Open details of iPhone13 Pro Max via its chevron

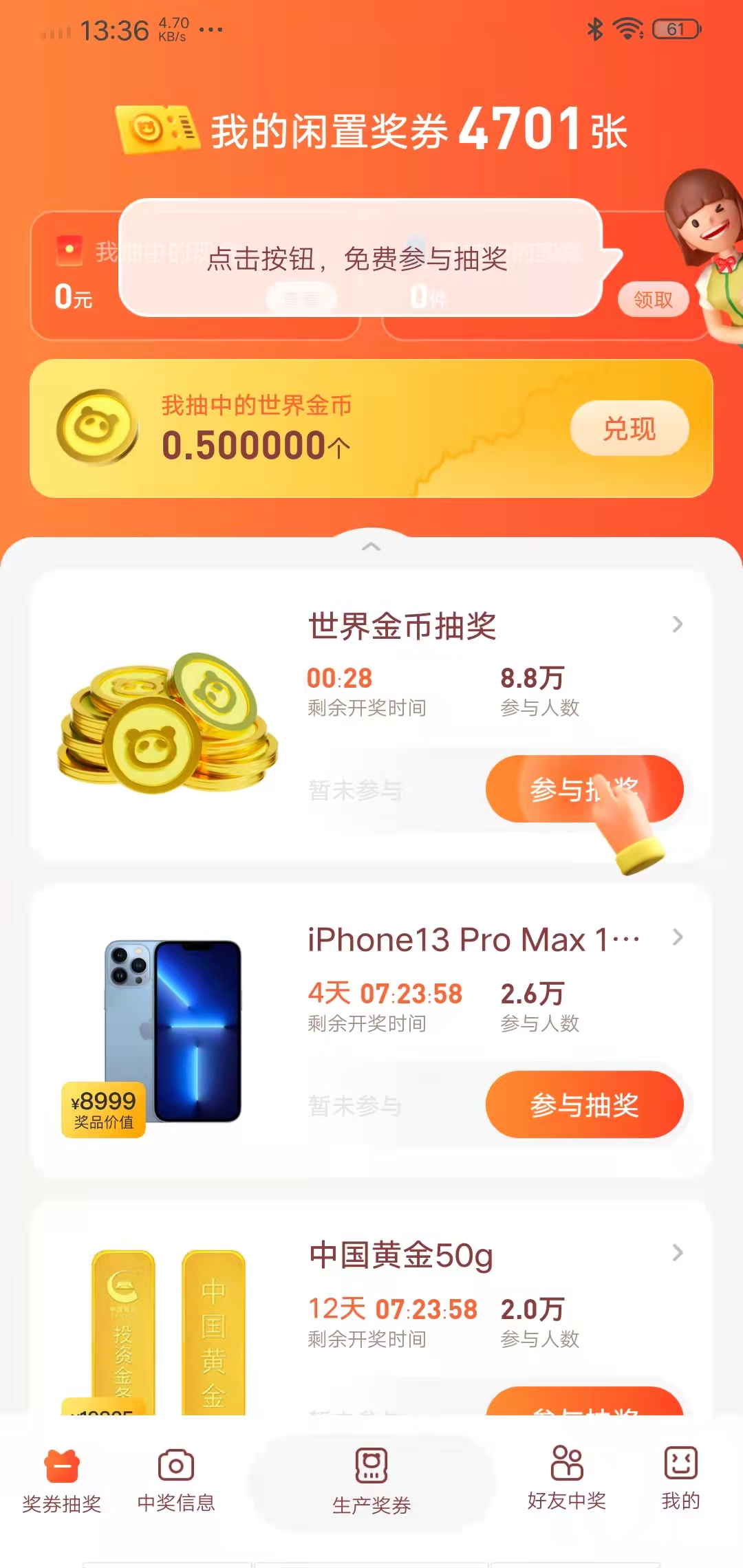(678, 937)
